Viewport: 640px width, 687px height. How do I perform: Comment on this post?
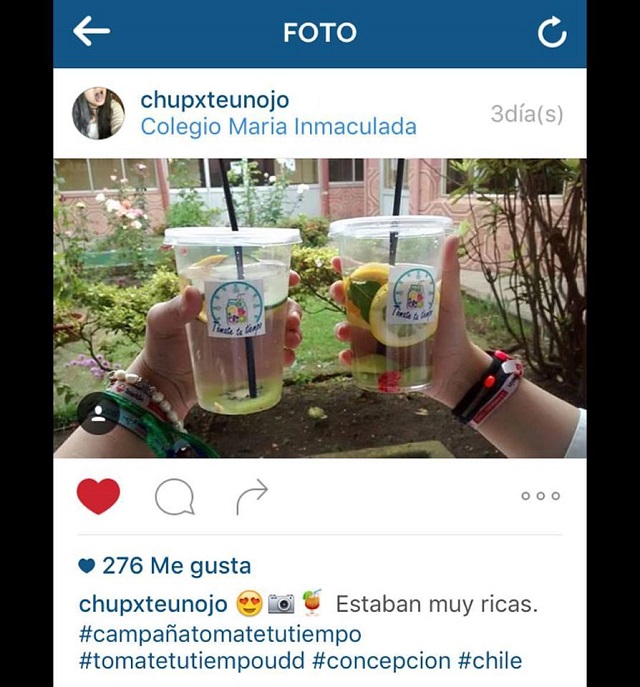click(x=175, y=496)
